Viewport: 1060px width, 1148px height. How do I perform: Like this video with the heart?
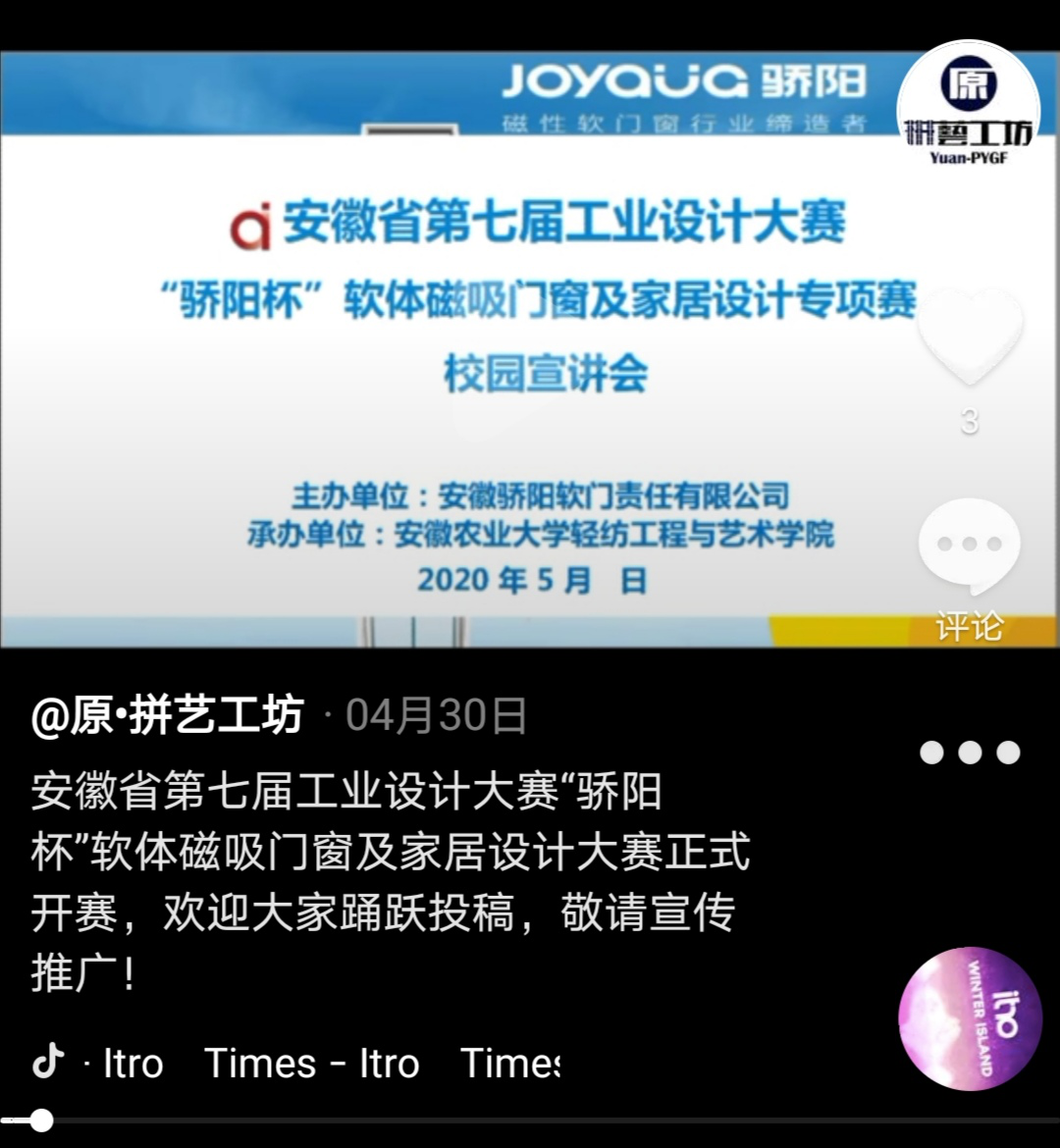tap(970, 337)
